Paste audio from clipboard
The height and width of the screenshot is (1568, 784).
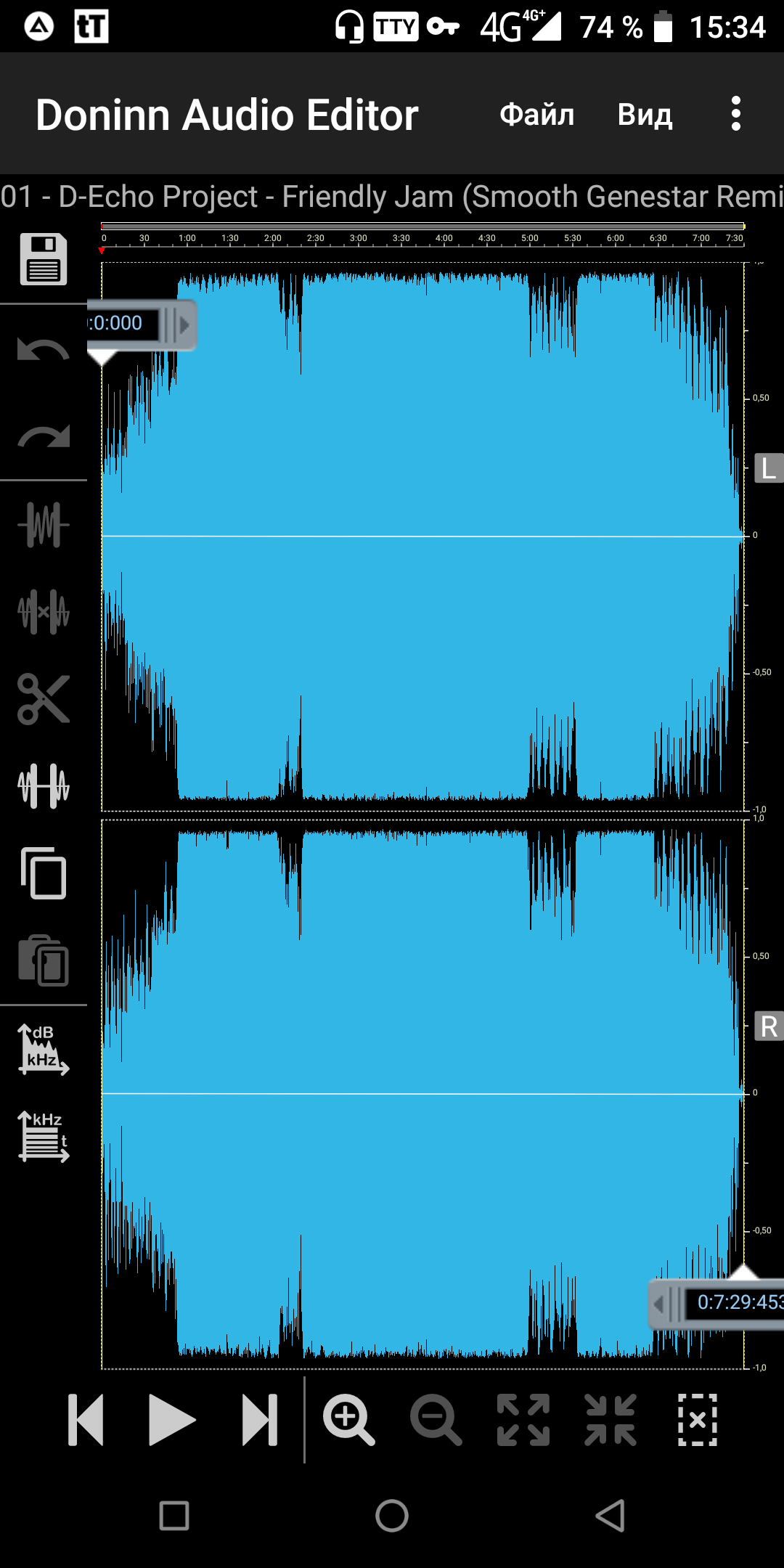click(44, 960)
